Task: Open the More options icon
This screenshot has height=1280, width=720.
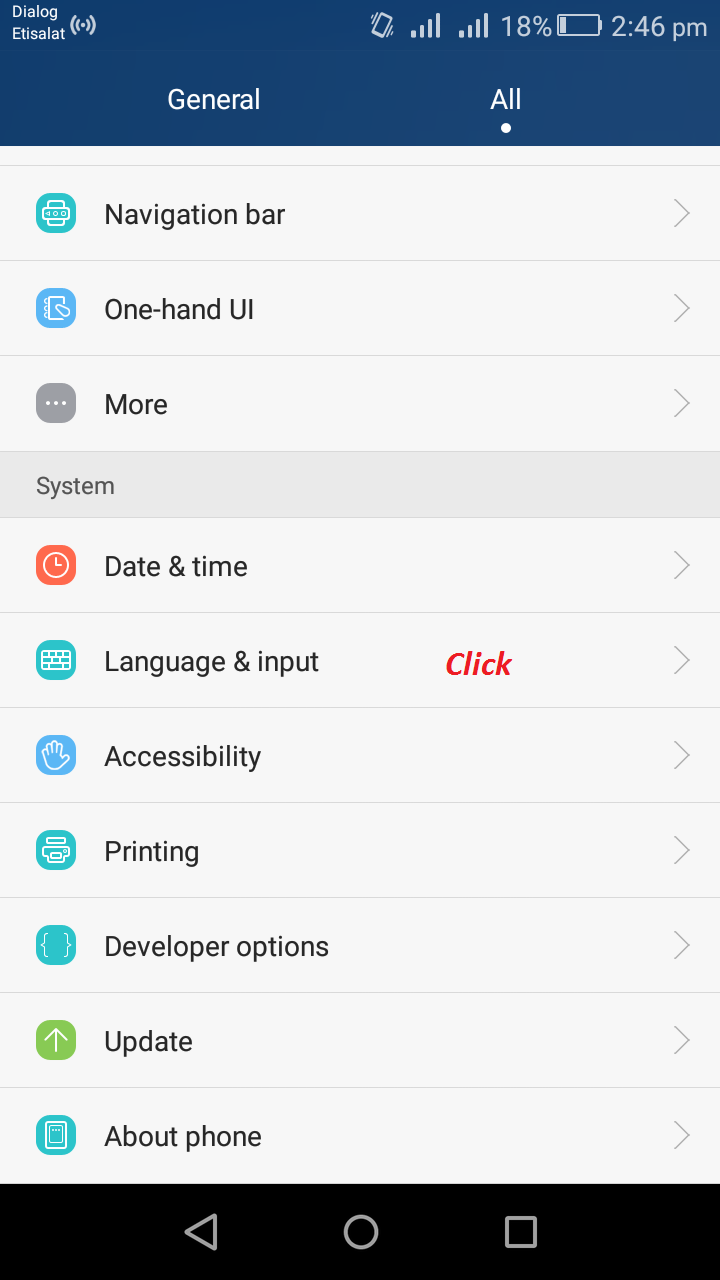Action: pos(56,403)
